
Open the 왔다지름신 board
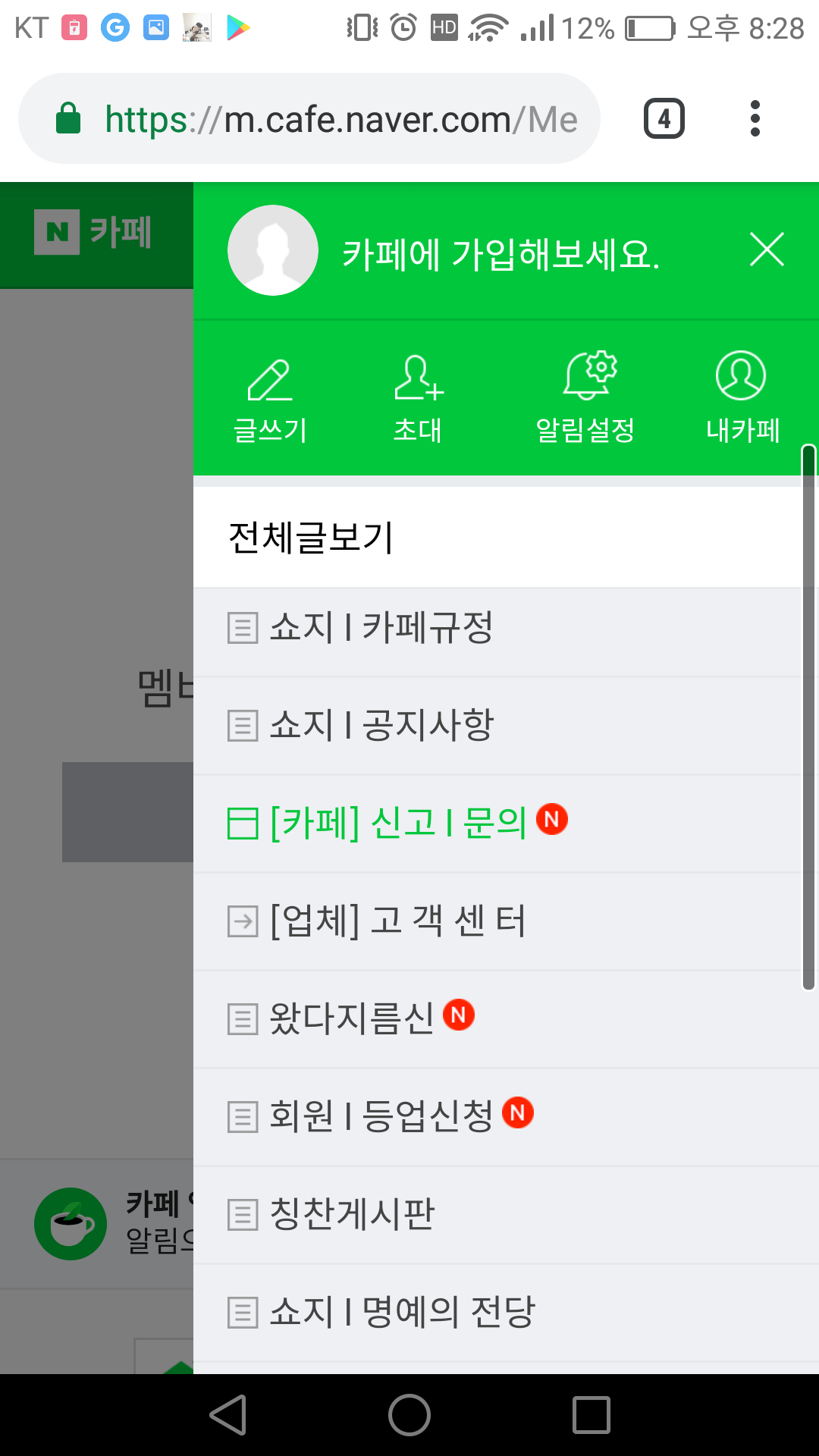point(352,1018)
